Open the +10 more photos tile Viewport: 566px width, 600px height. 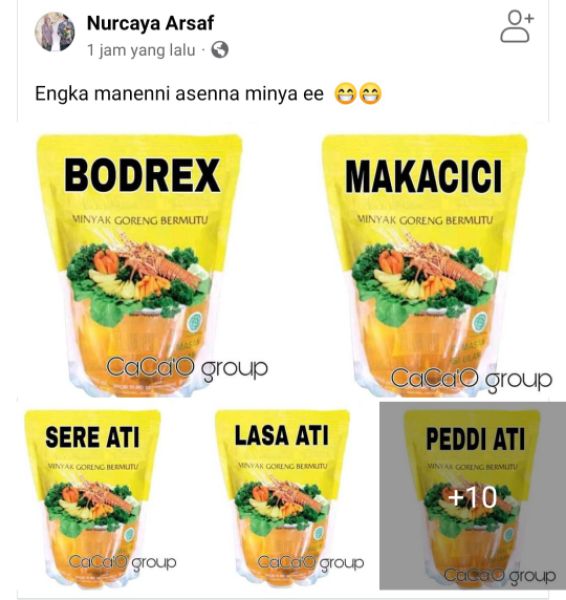click(x=473, y=496)
